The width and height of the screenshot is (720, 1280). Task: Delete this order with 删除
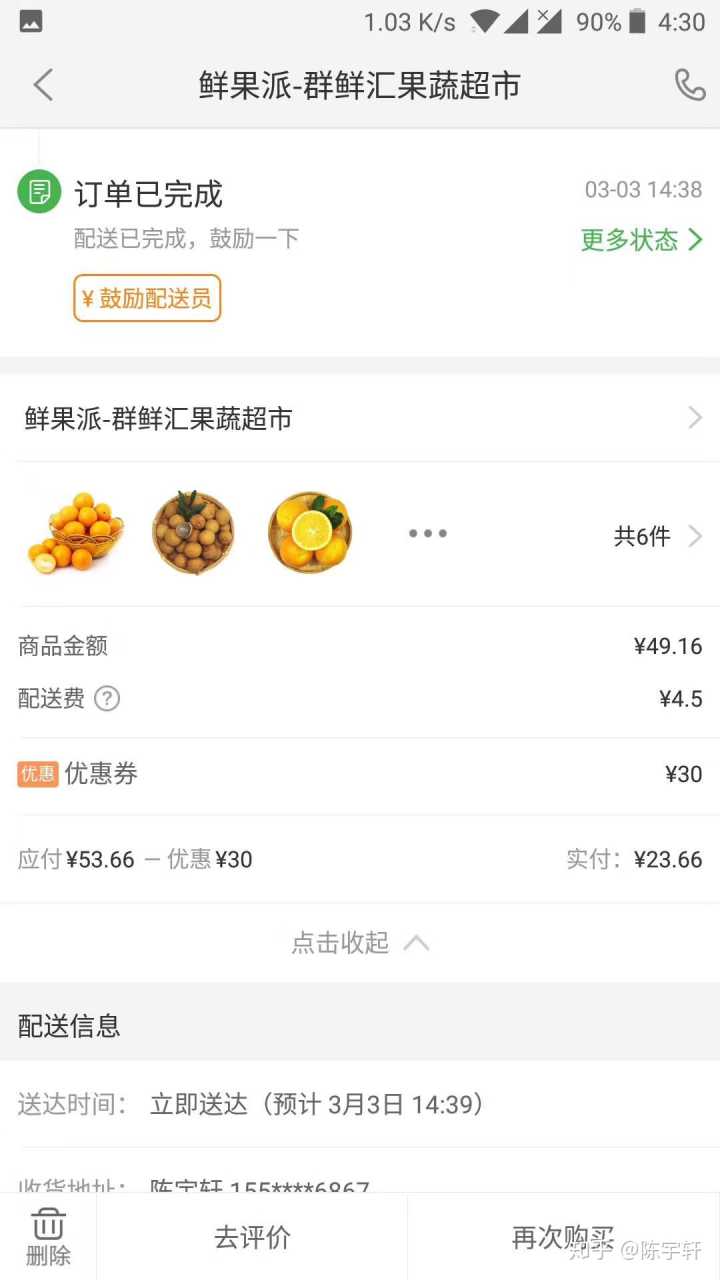point(48,1237)
